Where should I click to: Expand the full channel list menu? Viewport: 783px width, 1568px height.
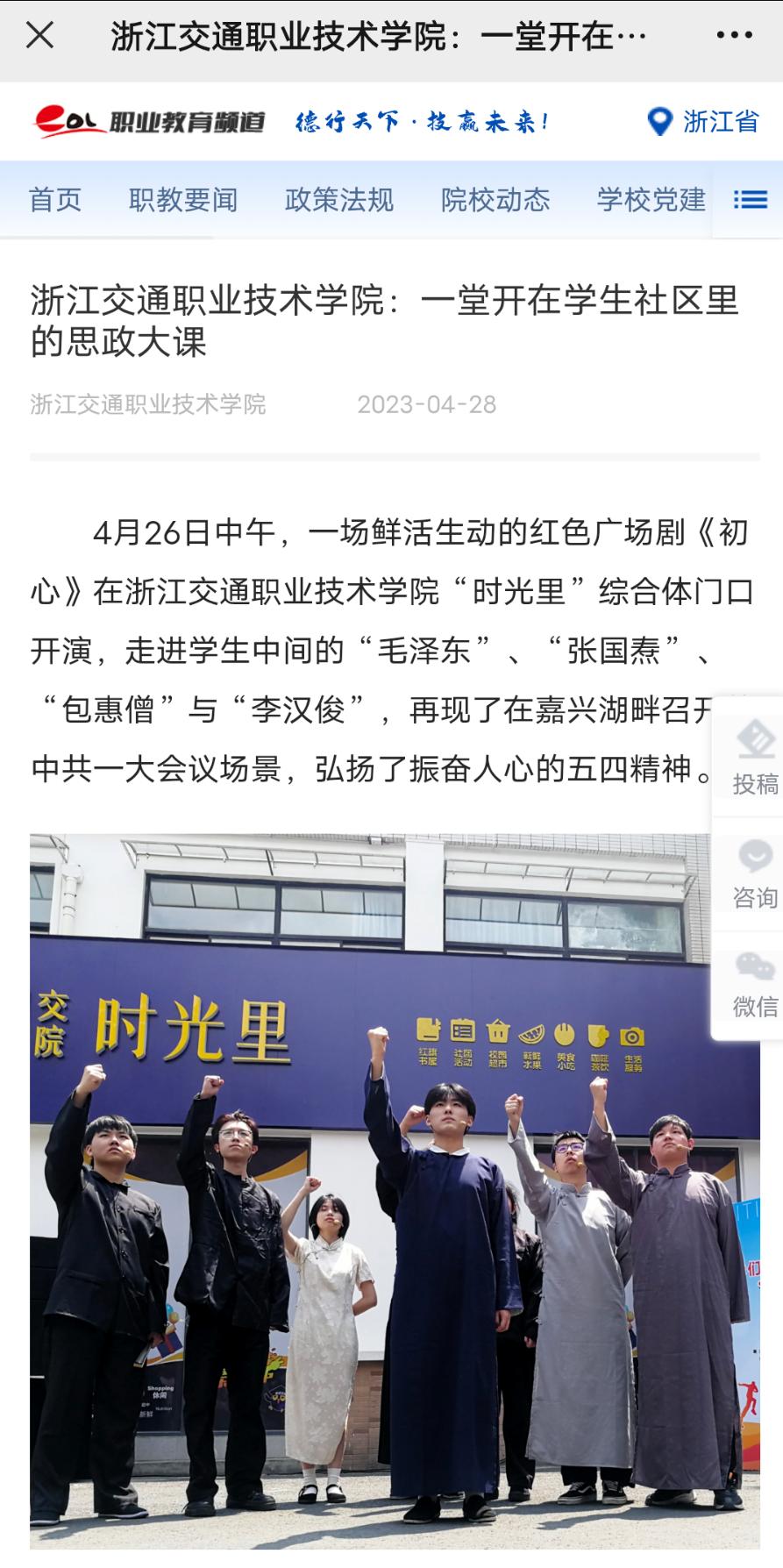click(x=750, y=200)
